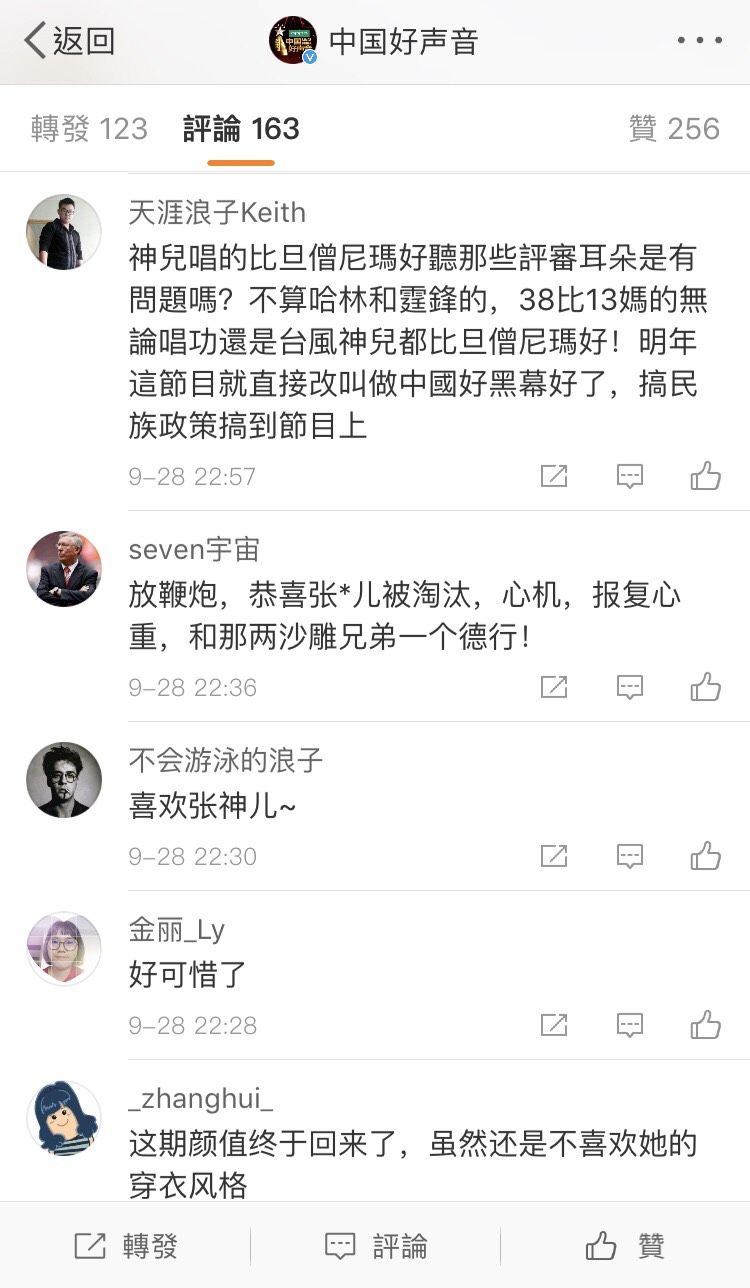Open _zhanghui_'s profile avatar
The image size is (750, 1288).
click(x=64, y=1118)
